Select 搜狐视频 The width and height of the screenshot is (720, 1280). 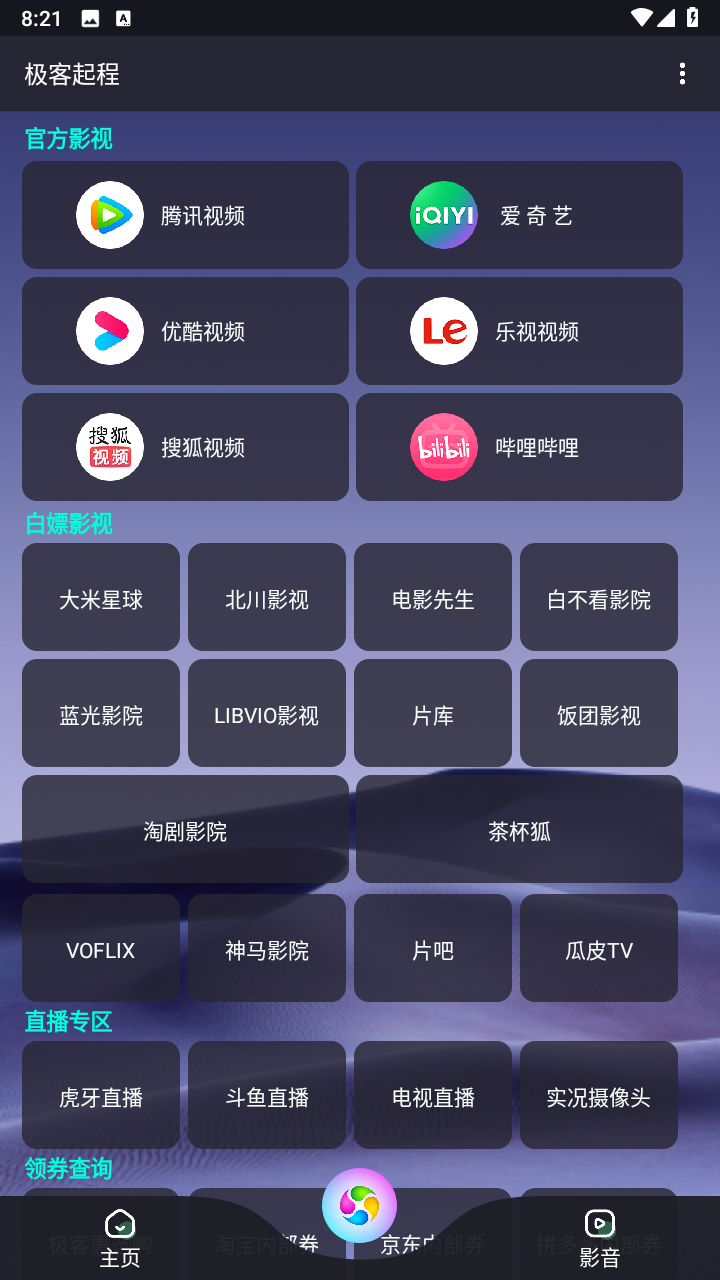[185, 447]
